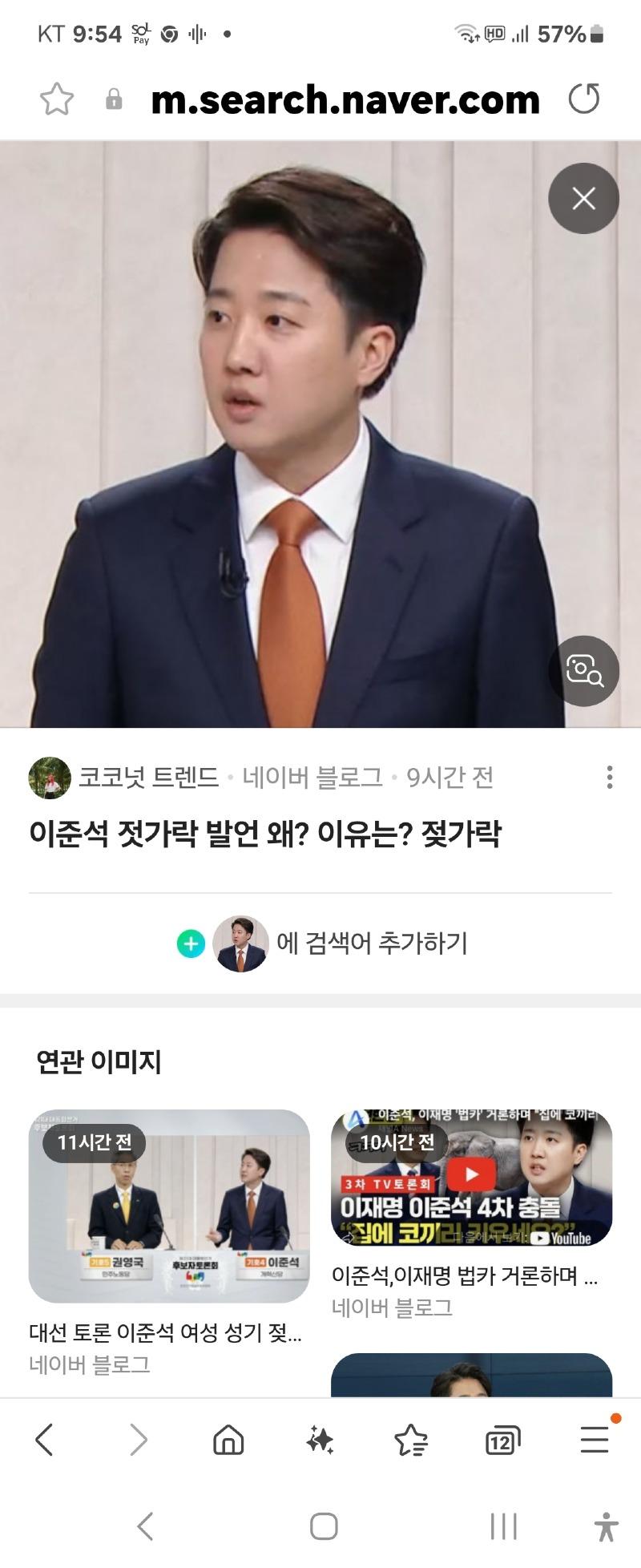Open the three-dot menu on the blog post

609,776
